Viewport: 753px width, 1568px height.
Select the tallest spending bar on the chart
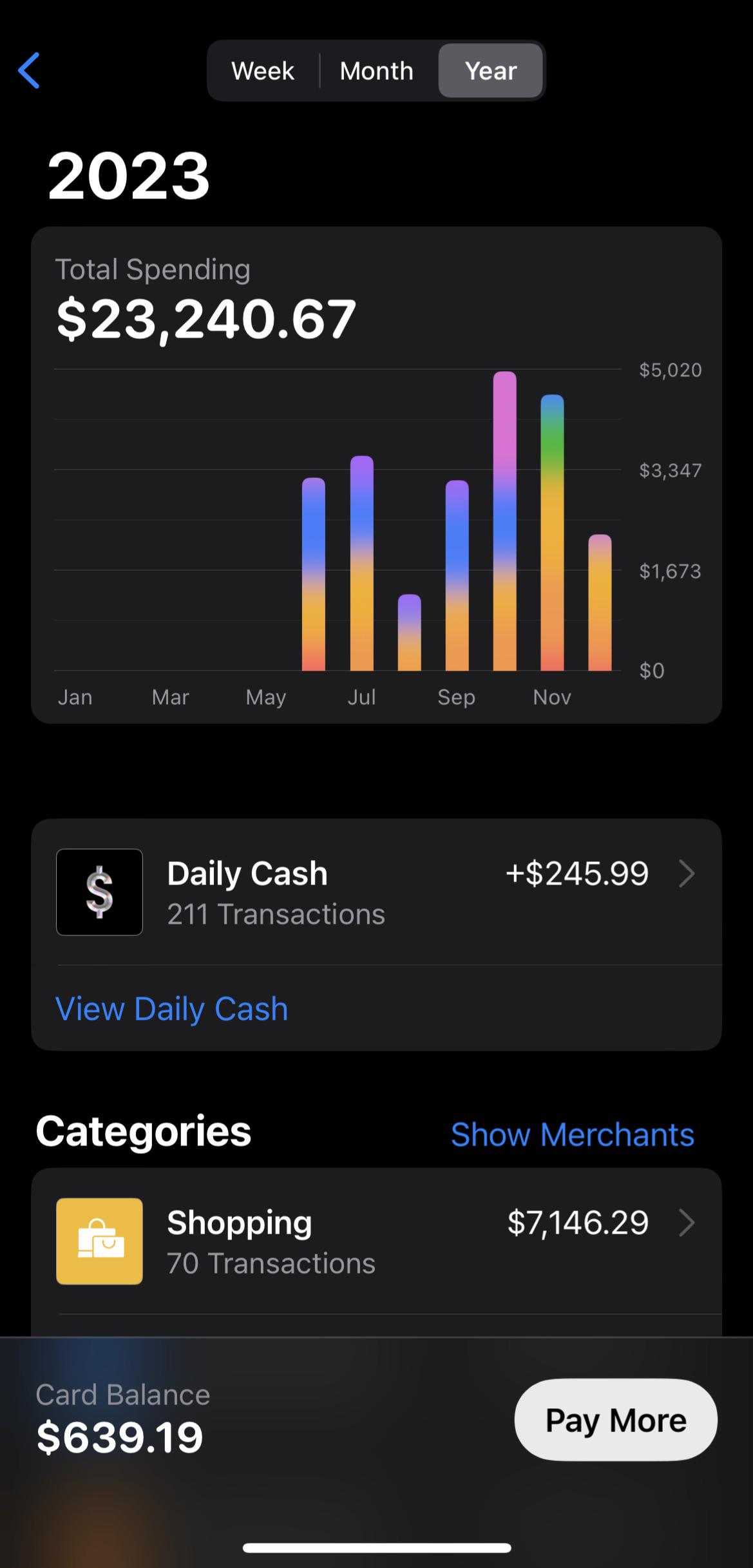tap(506, 515)
